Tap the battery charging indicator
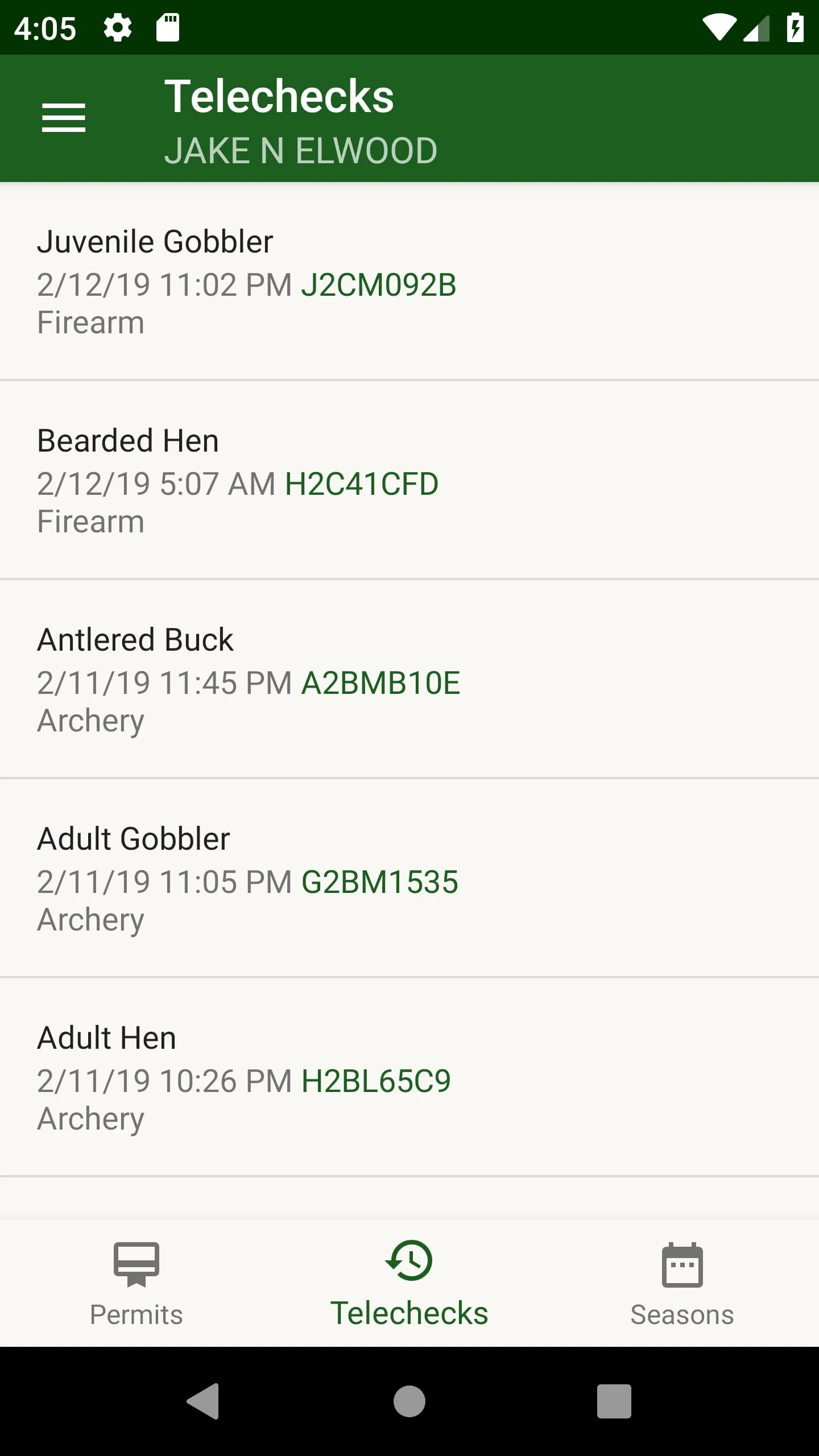The height and width of the screenshot is (1456, 819). (796, 26)
